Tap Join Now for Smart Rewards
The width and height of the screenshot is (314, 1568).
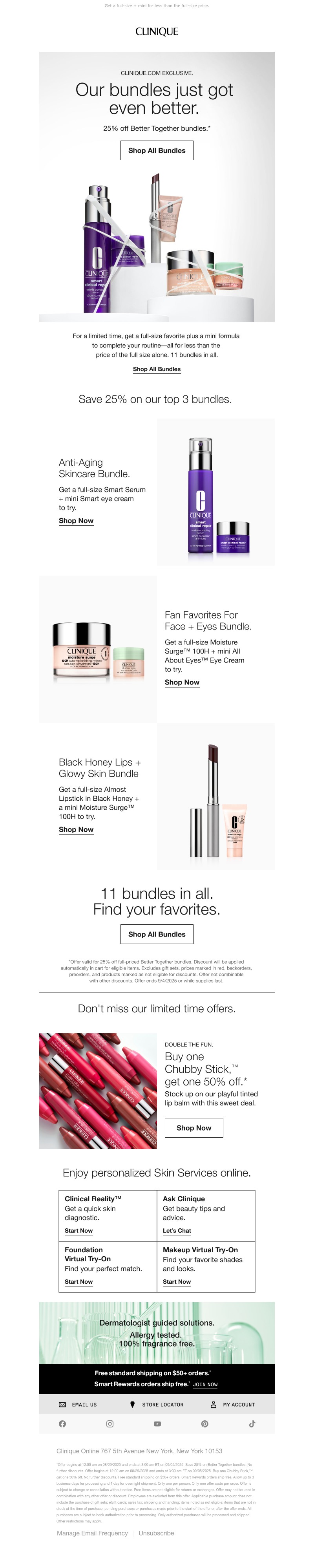coord(205,1383)
